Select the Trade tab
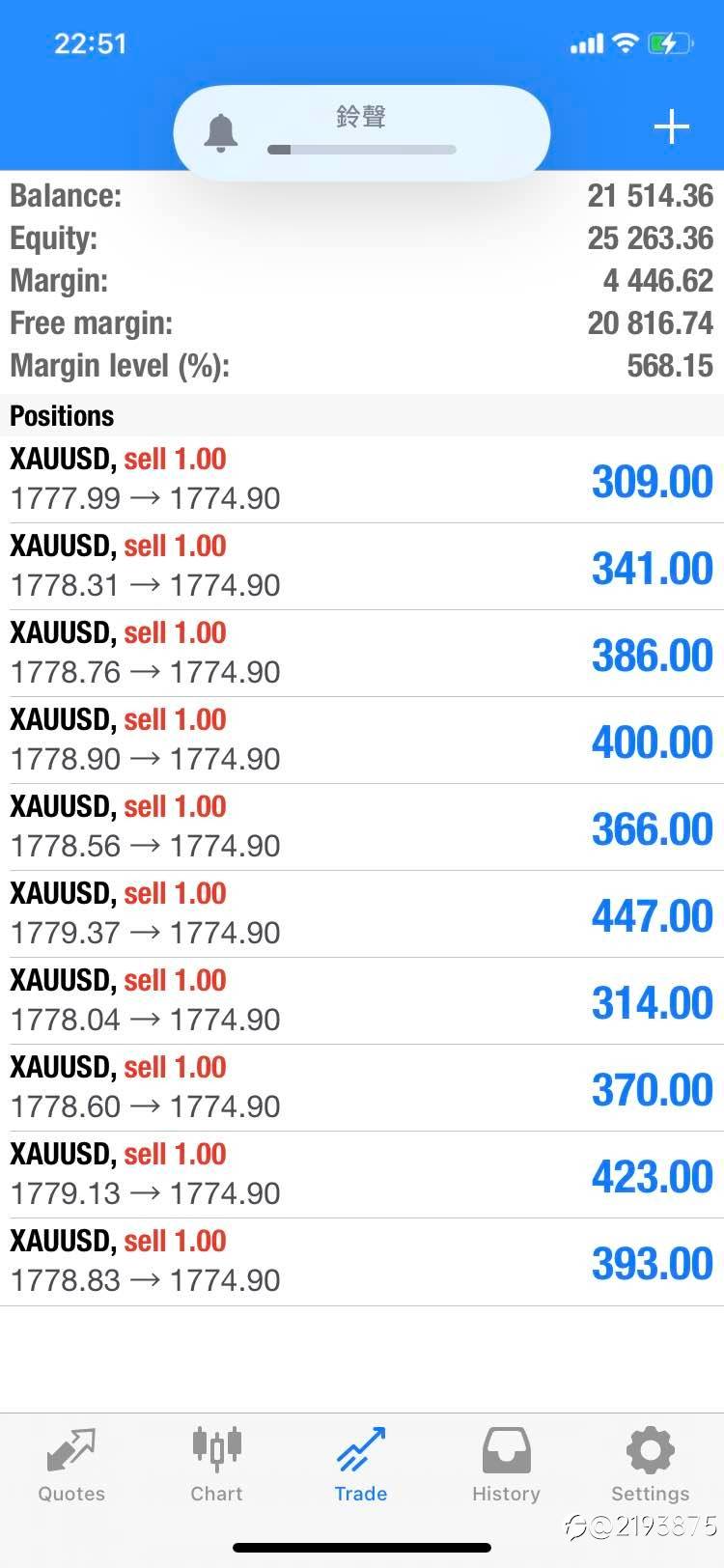 click(x=361, y=1466)
